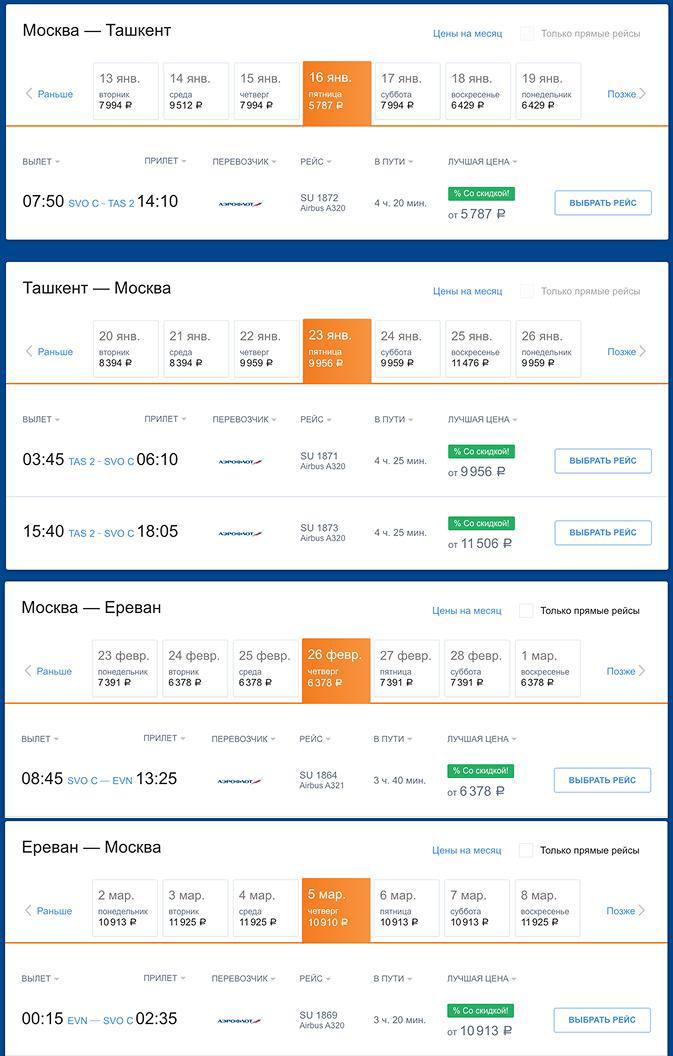Choose the SU 1869 flight from Yerevan
673x1056 pixels.
click(x=602, y=1020)
